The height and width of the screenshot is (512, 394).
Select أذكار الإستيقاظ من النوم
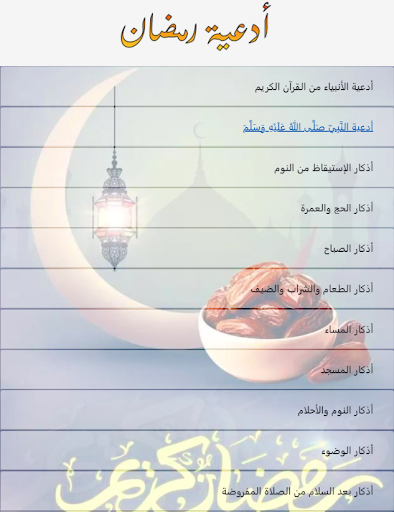point(197,168)
